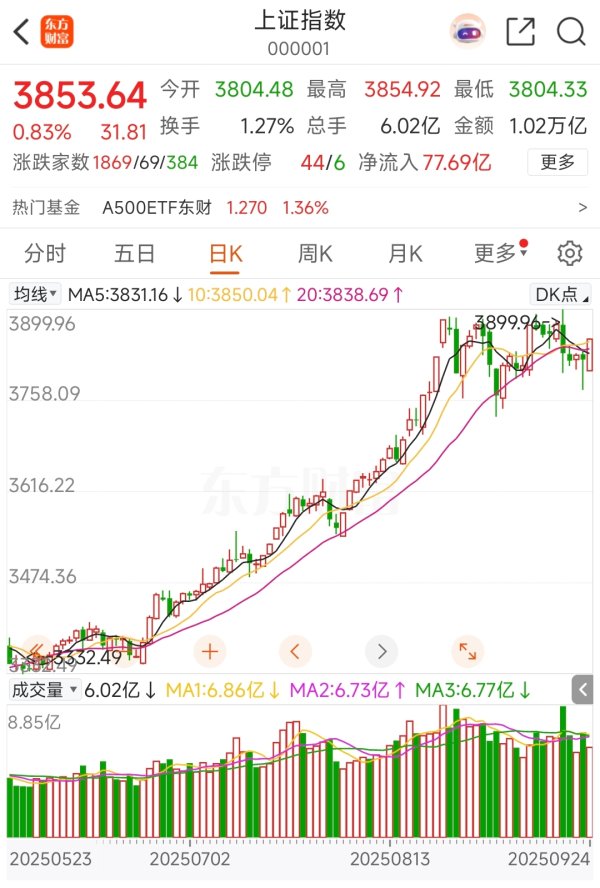Move the chart to earlier dates
This screenshot has width=600, height=888.
295,652
